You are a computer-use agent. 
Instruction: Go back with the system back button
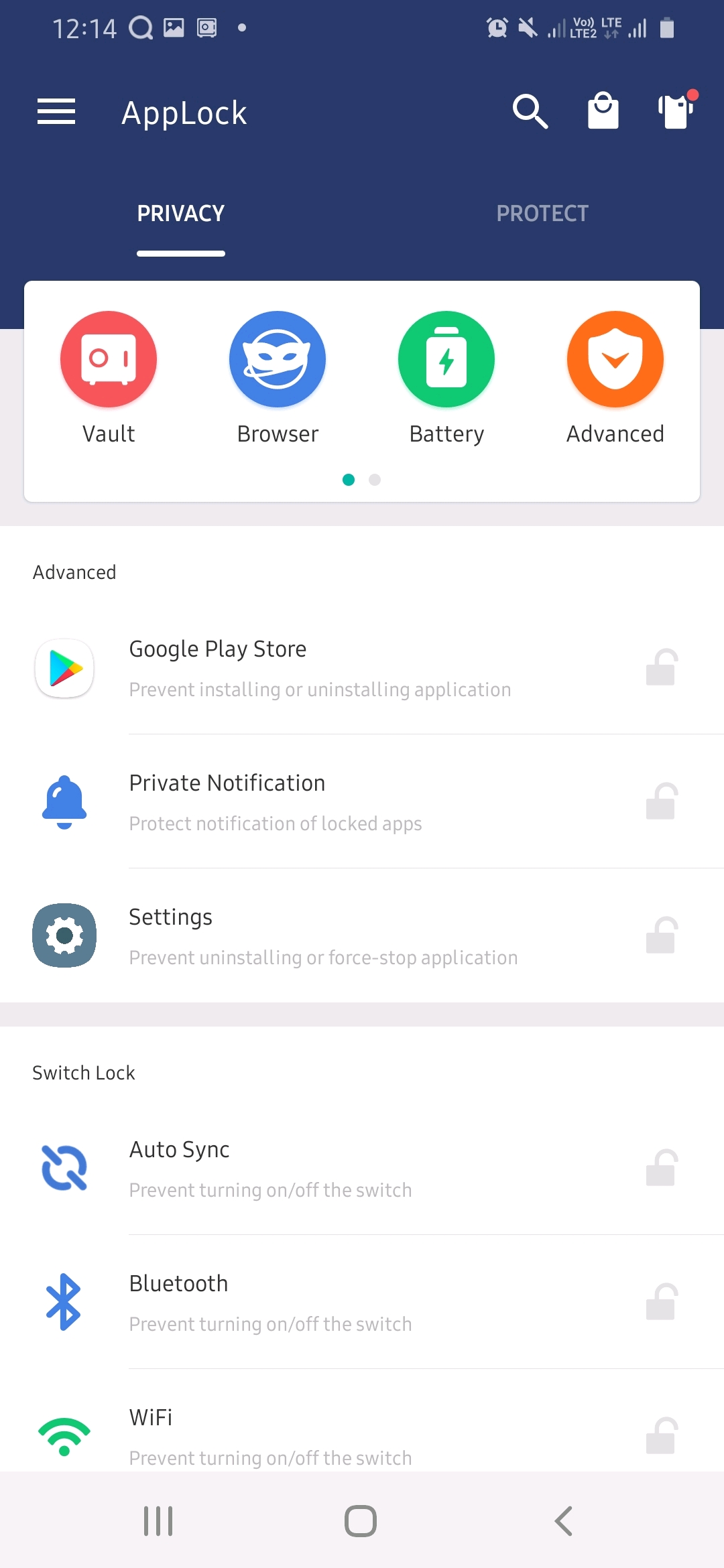(564, 1521)
